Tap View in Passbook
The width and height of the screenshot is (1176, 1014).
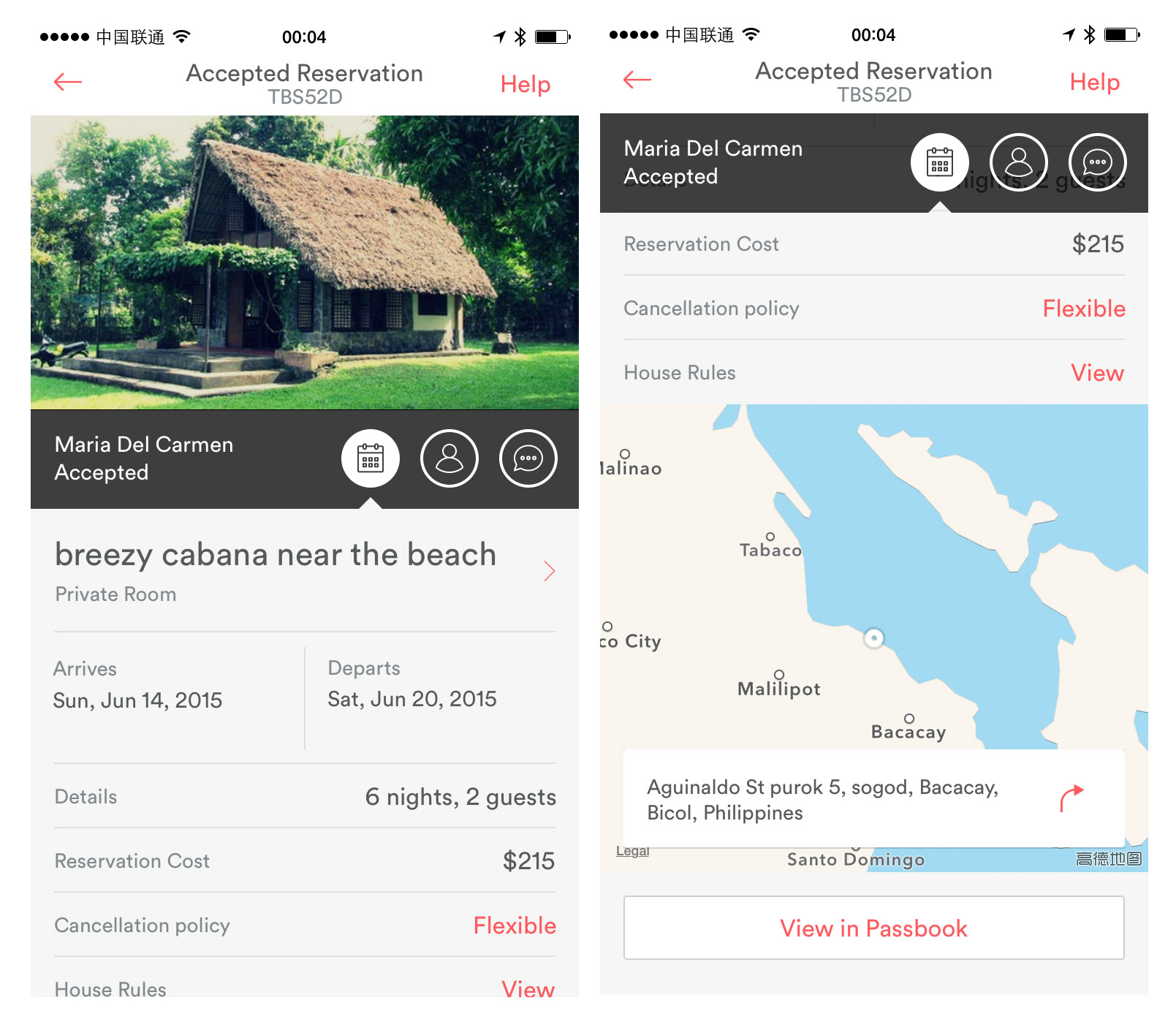pyautogui.click(x=873, y=928)
